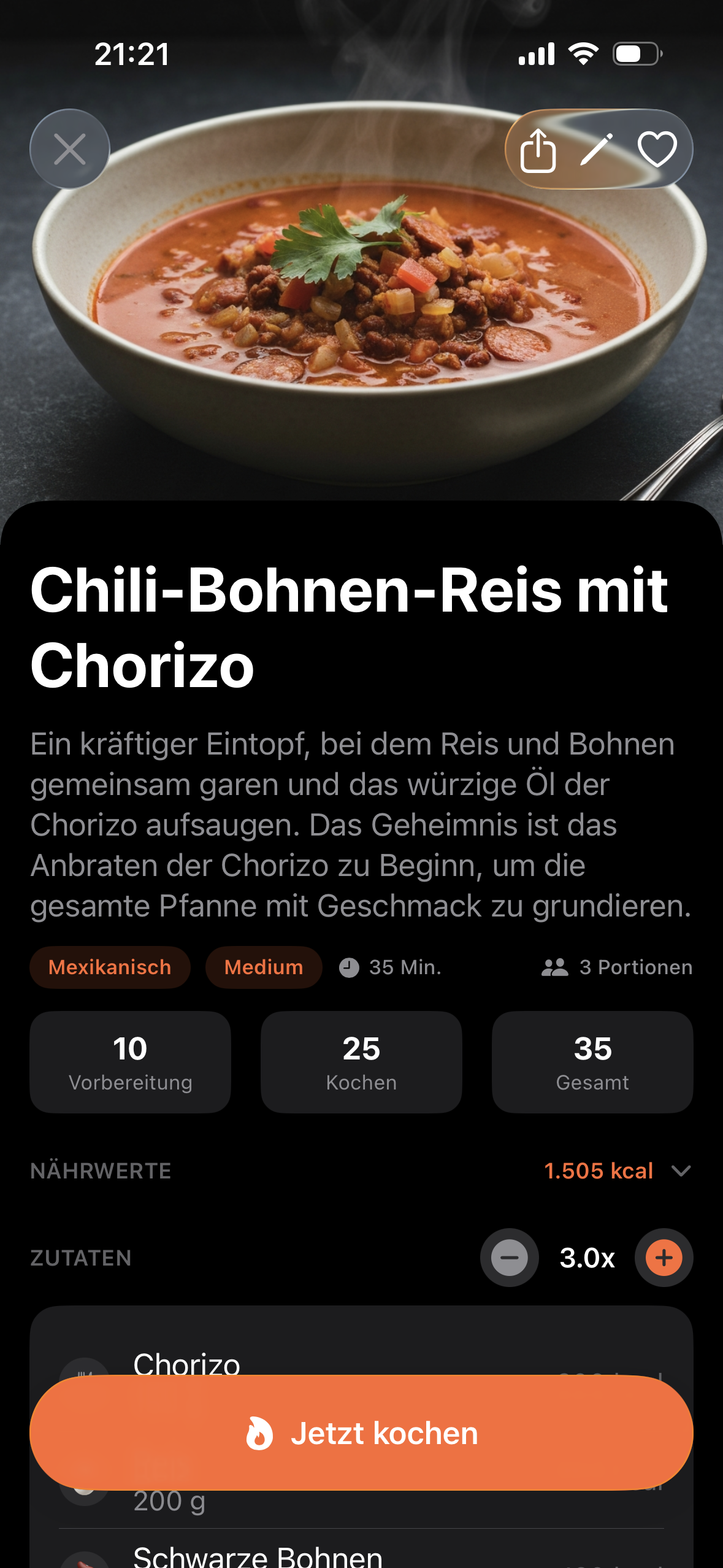
Task: Select the 25 Kochen time card
Action: (361, 1062)
